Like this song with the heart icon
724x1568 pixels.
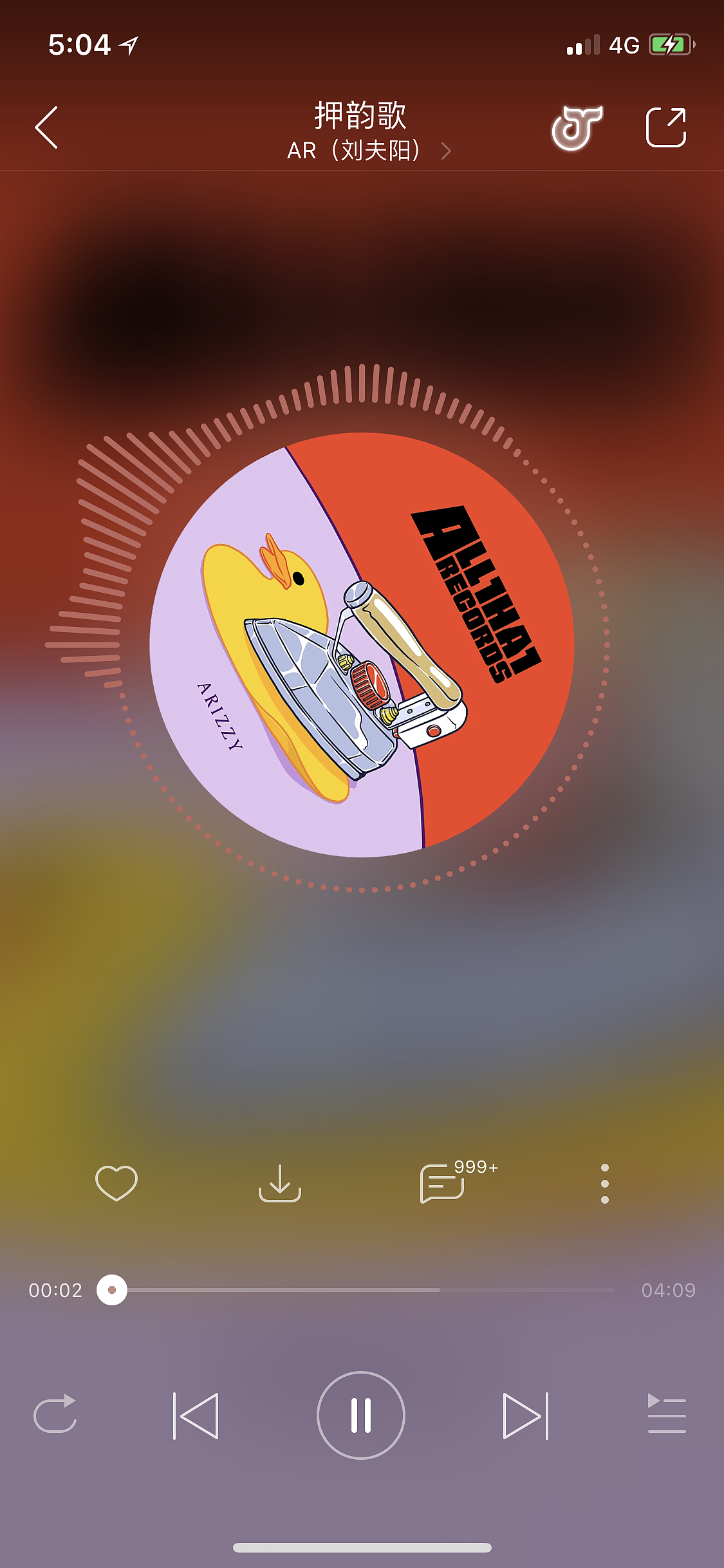pos(116,1183)
